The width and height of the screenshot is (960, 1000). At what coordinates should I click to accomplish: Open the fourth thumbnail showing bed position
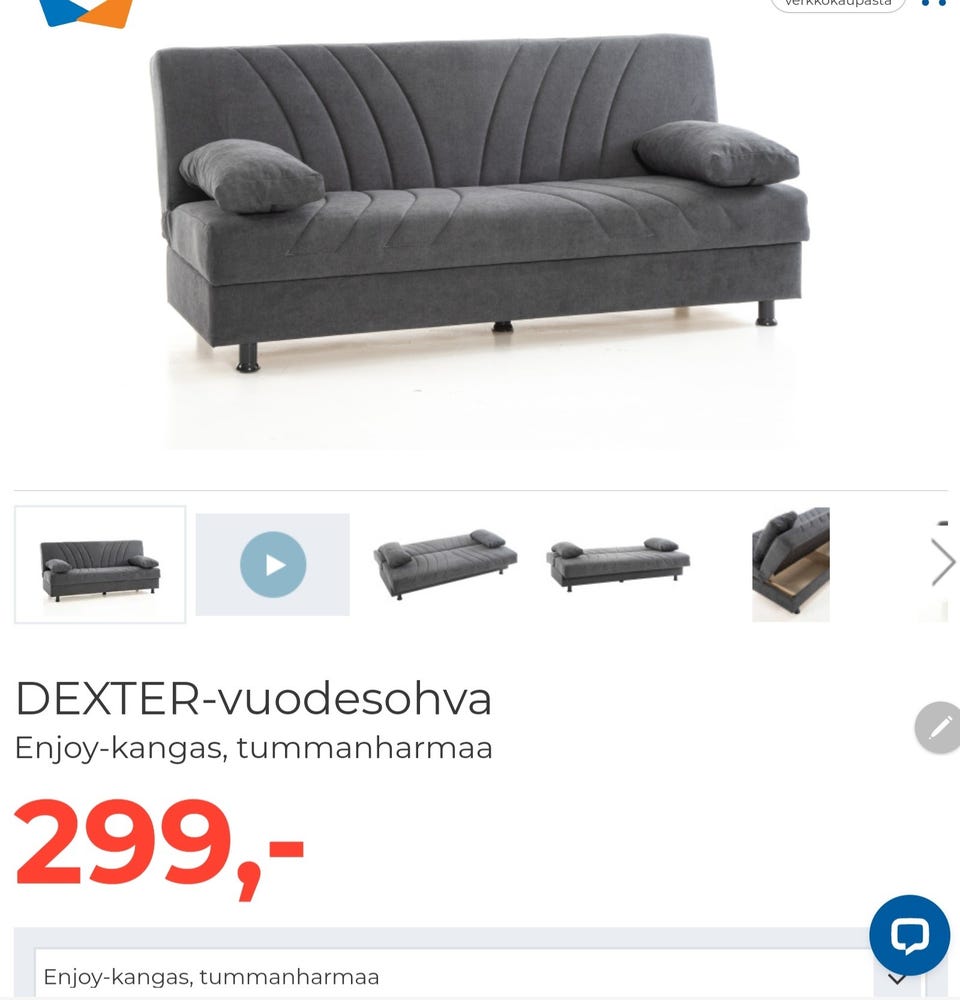[618, 565]
